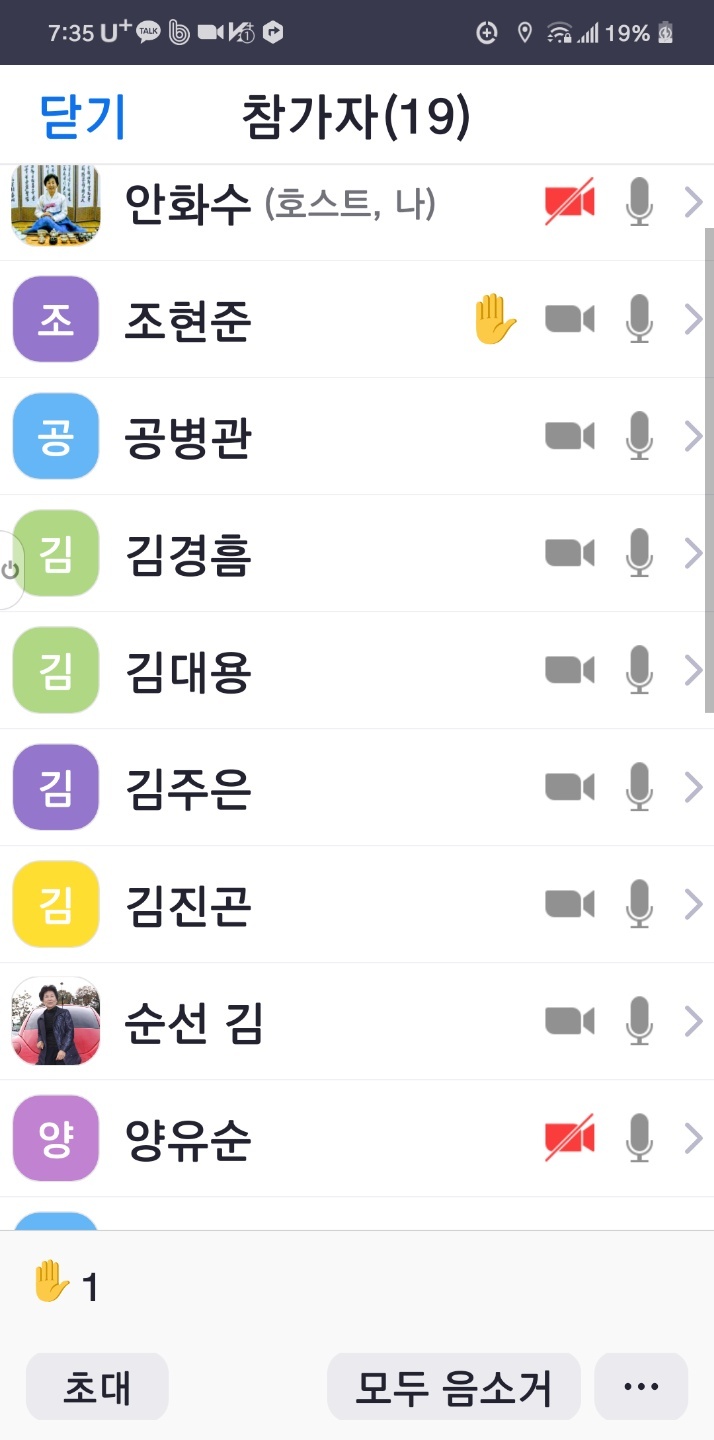Tap the camera icon for 김경흠
The image size is (714, 1440).
pyautogui.click(x=569, y=553)
